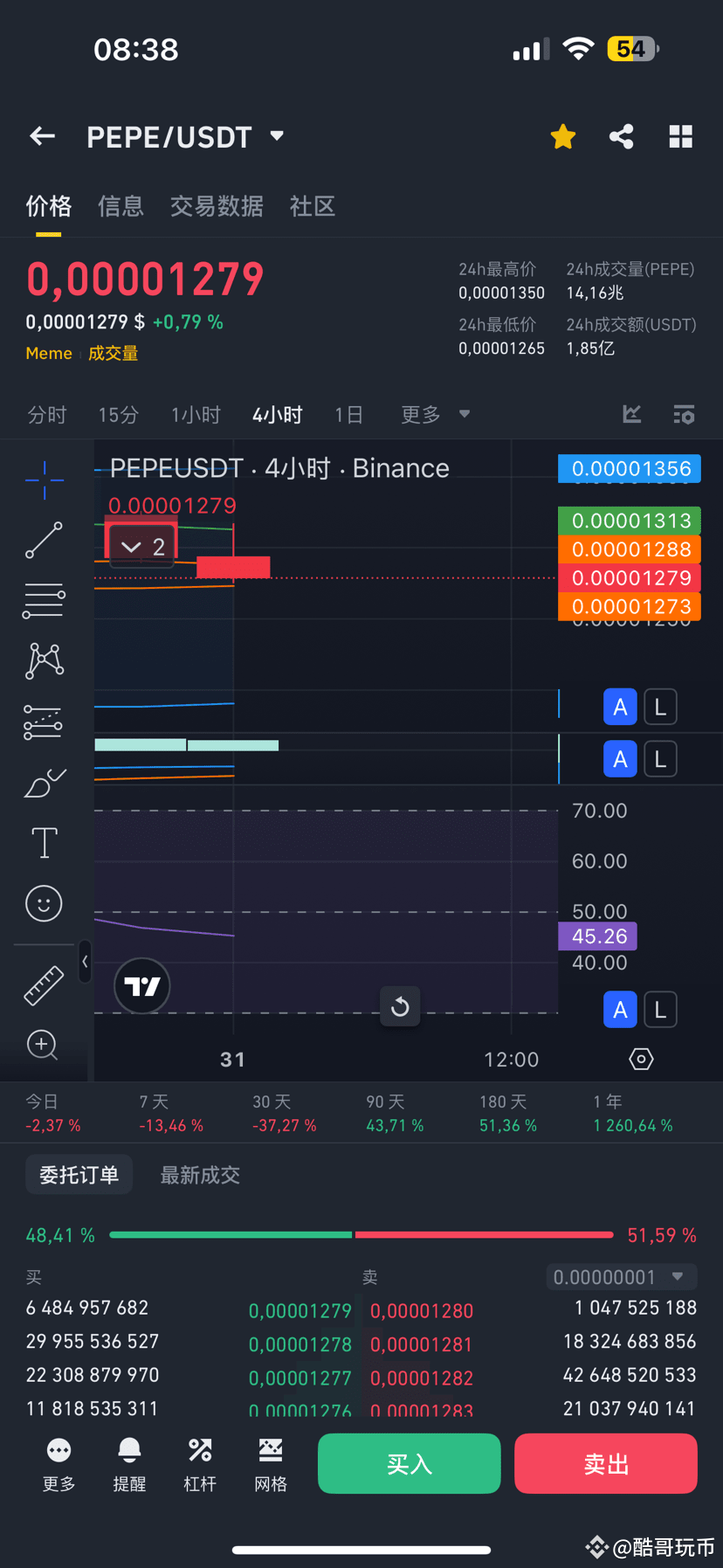Open the PEPE/USDT pair selector dropdown
The image size is (723, 1568).
pos(276,136)
